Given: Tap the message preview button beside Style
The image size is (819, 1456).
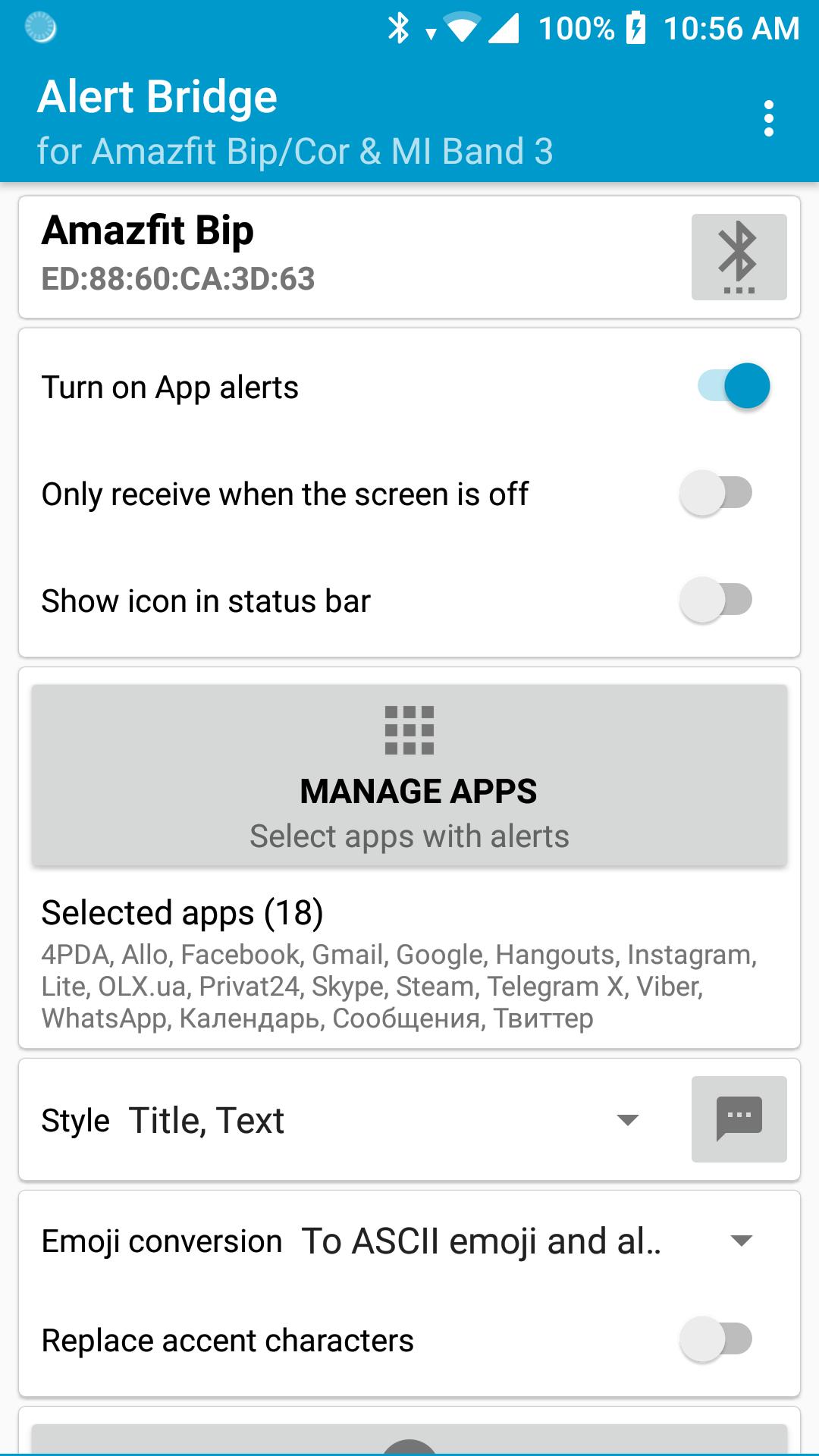Looking at the screenshot, I should pyautogui.click(x=739, y=1119).
